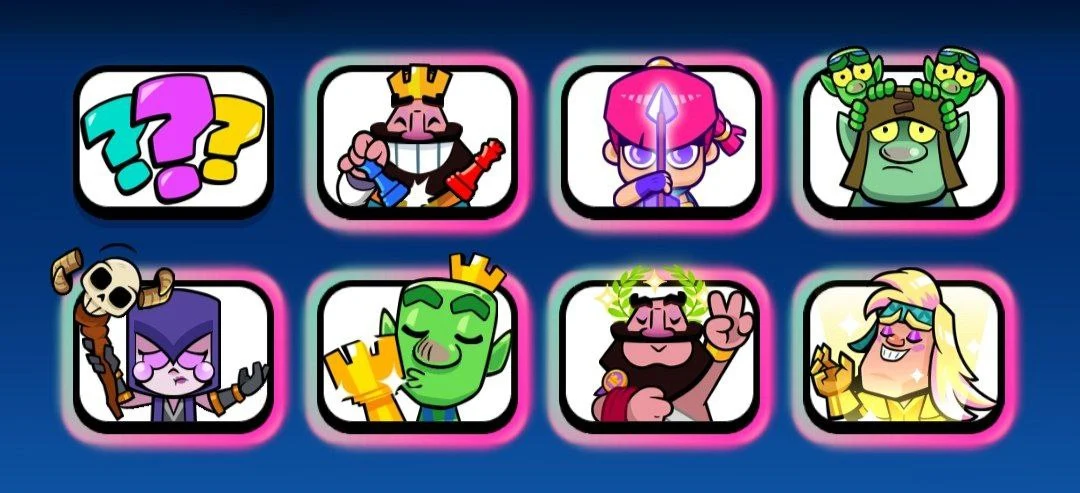Choose the goblin kissing golden tower emote
This screenshot has height=493, width=1080.
click(418, 357)
